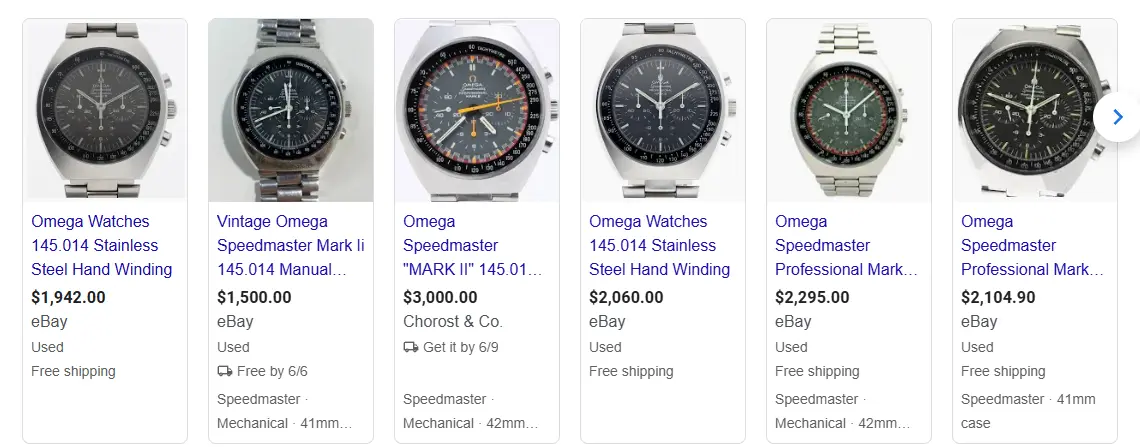
Task: View the $3,000.00 Chorost & Co. Speedmaster
Action: click(472, 245)
